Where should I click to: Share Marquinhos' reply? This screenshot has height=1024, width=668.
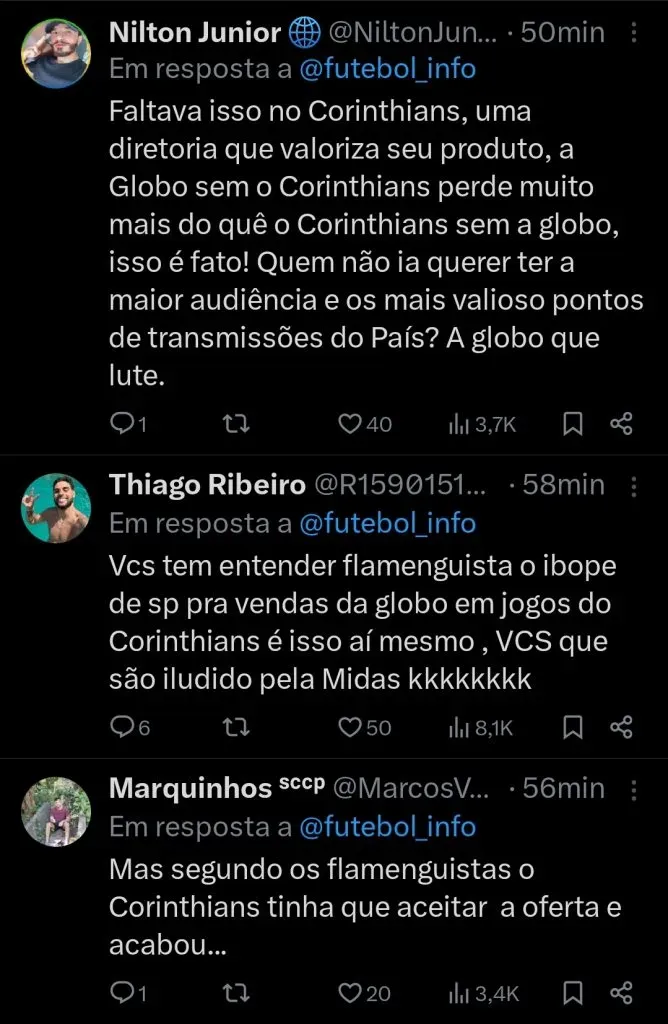(621, 992)
